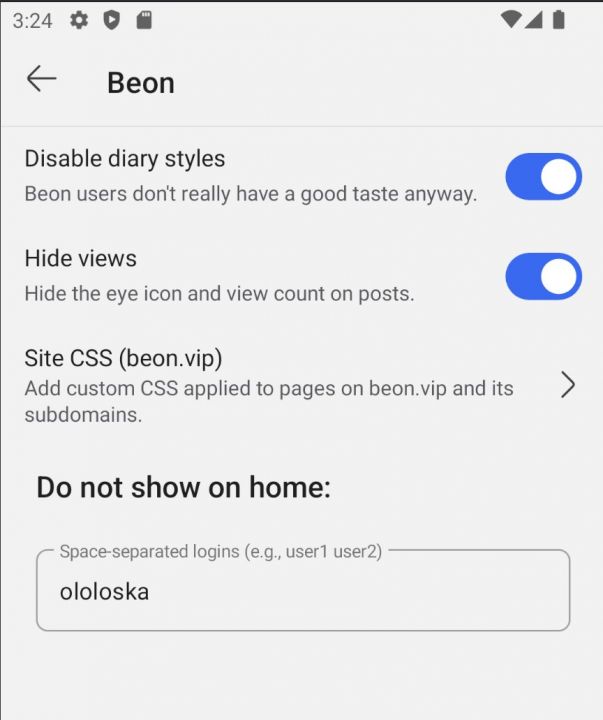Go back from Beon settings
The image size is (603, 720).
pyautogui.click(x=42, y=80)
